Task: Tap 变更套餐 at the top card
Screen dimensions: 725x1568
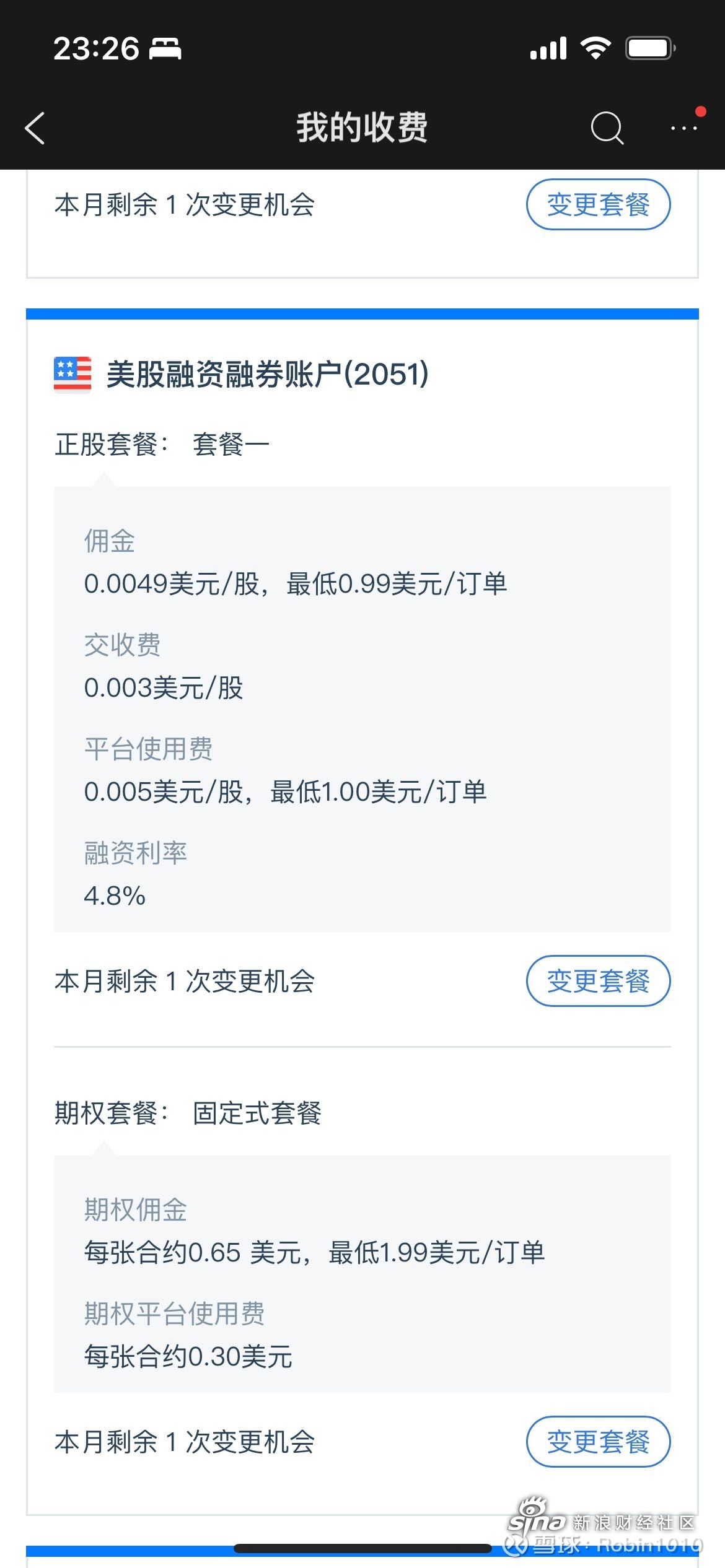Action: tap(598, 204)
